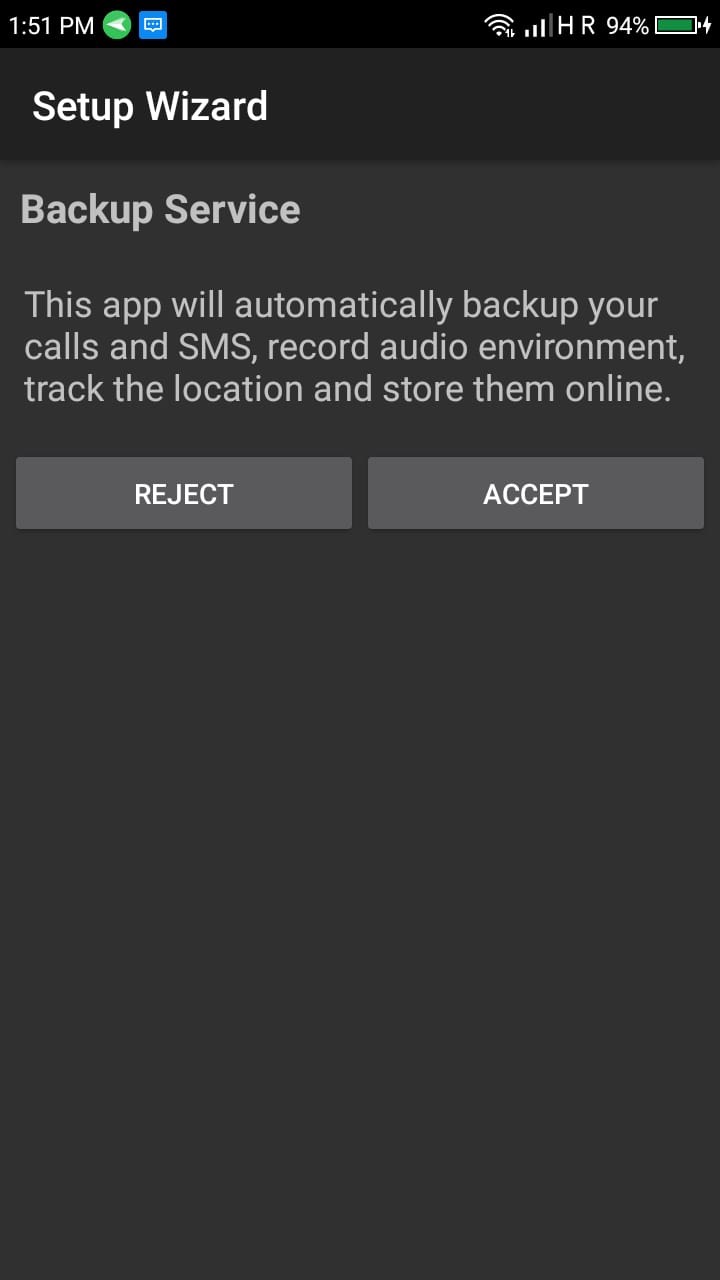Reject the backup service terms
Image resolution: width=720 pixels, height=1280 pixels.
click(184, 493)
